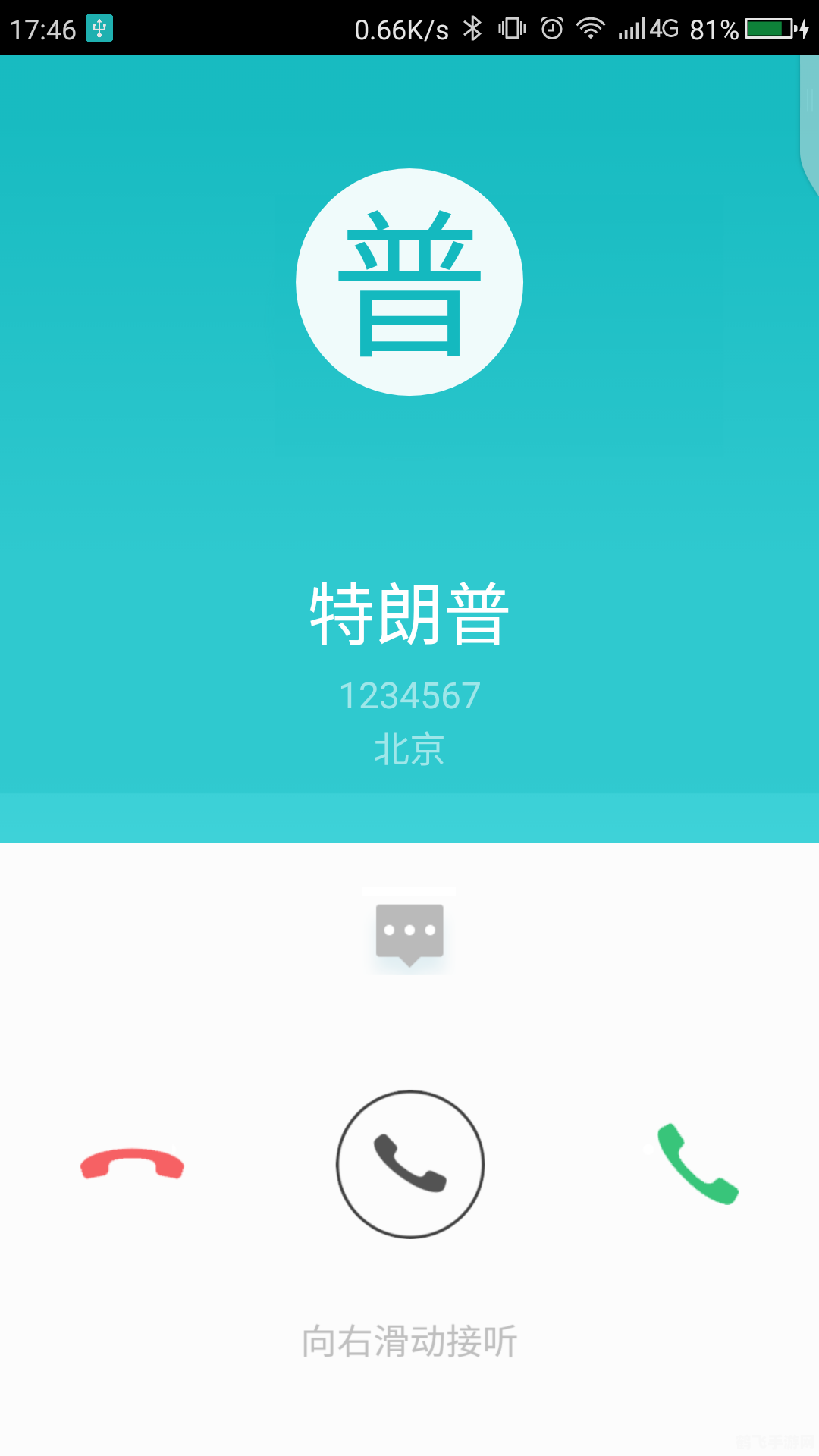Tap the answer slider circle control
Image resolution: width=819 pixels, height=1456 pixels.
pos(409,1164)
